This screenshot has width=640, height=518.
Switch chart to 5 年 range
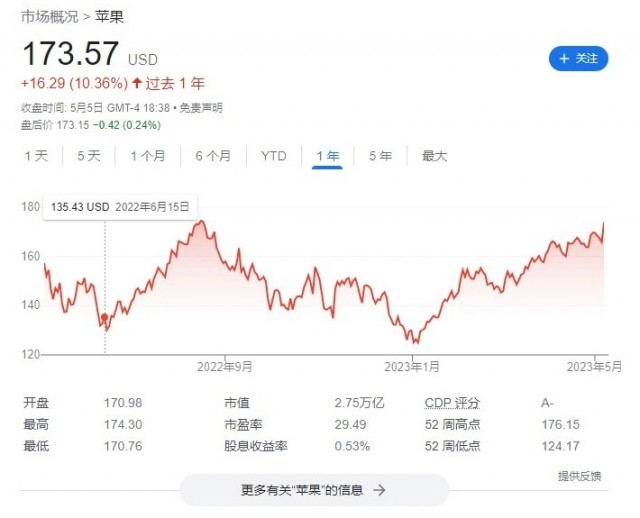click(x=380, y=156)
